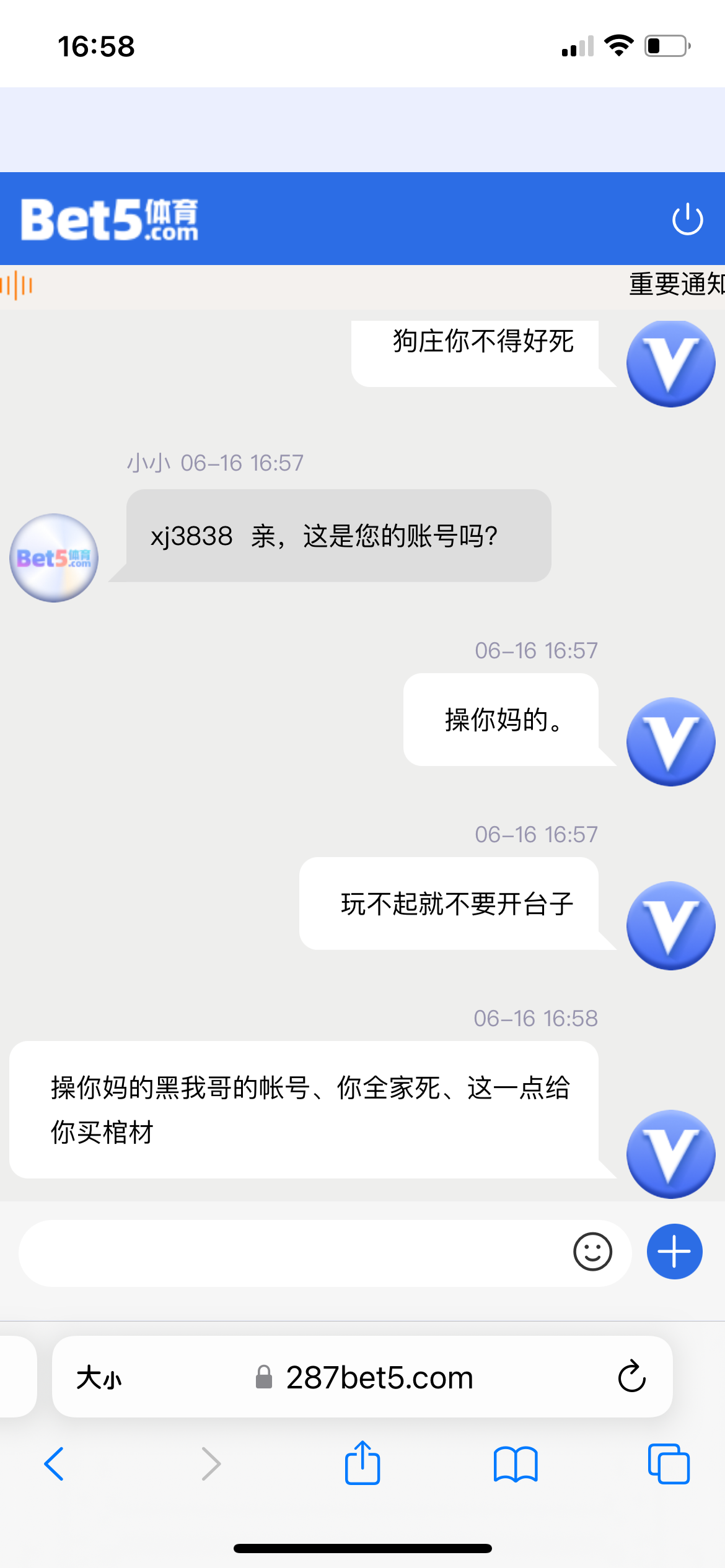Open Safari bookmarks
This screenshot has height=1568, width=725.
pyautogui.click(x=516, y=1464)
